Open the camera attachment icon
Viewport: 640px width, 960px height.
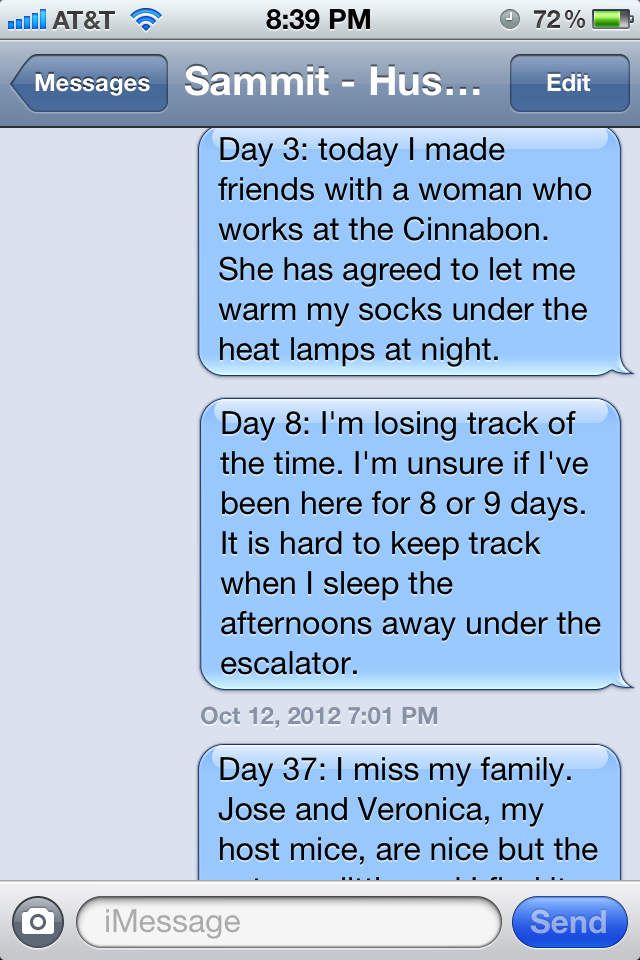38,921
